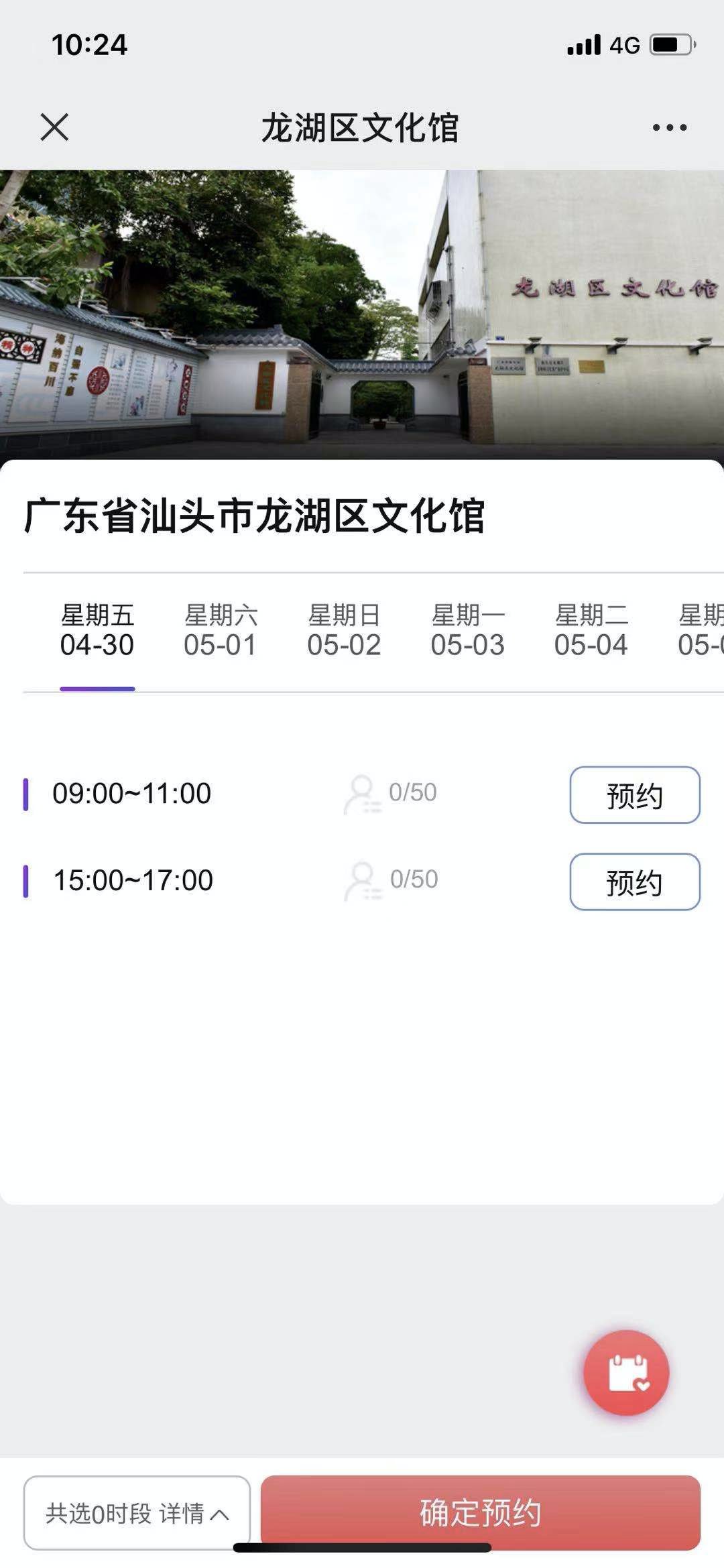Select the 星期五 04-30 date tab
This screenshot has width=724, height=1568.
click(97, 630)
